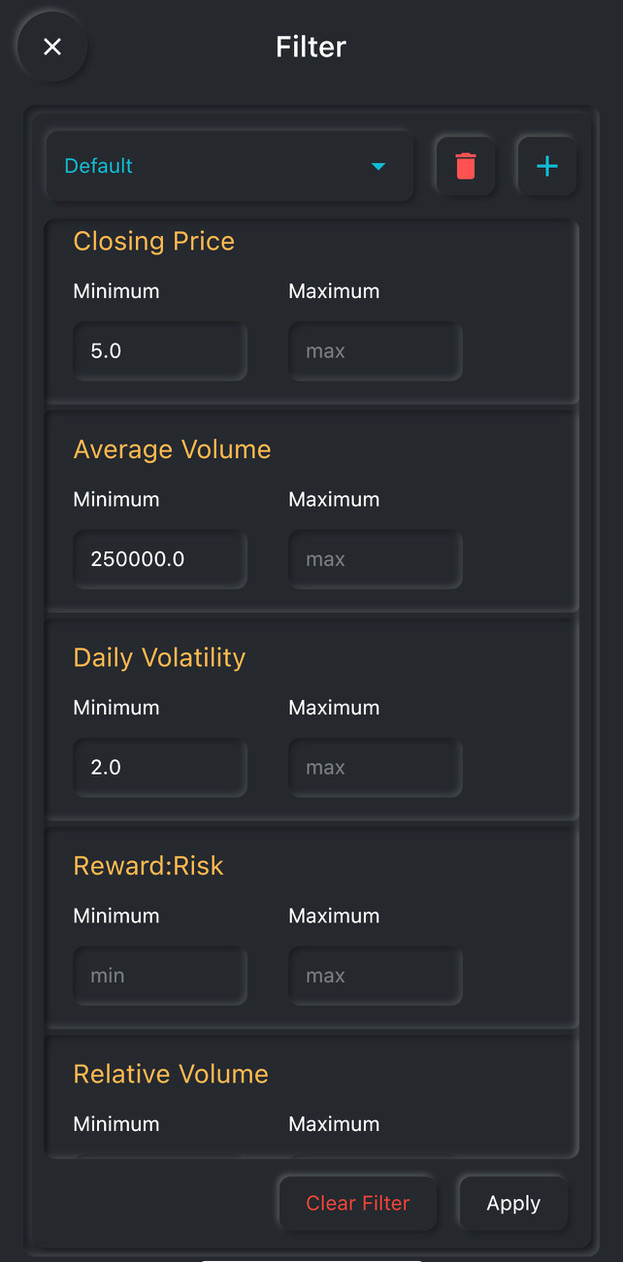Apply the filter settings
623x1262 pixels.
514,1203
